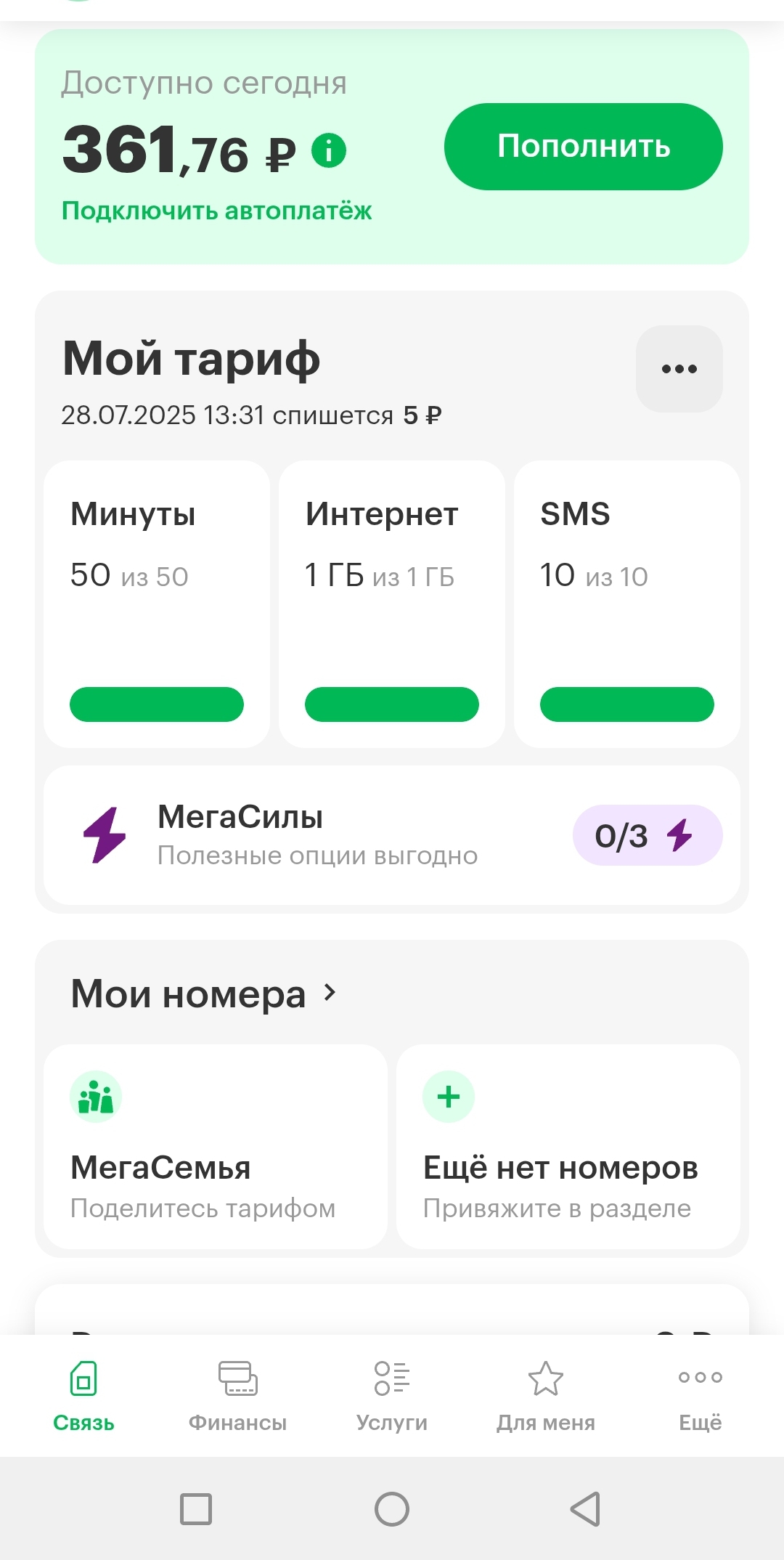This screenshot has height=1560, width=784.
Task: Go to the Услуги tab
Action: click(392, 1396)
